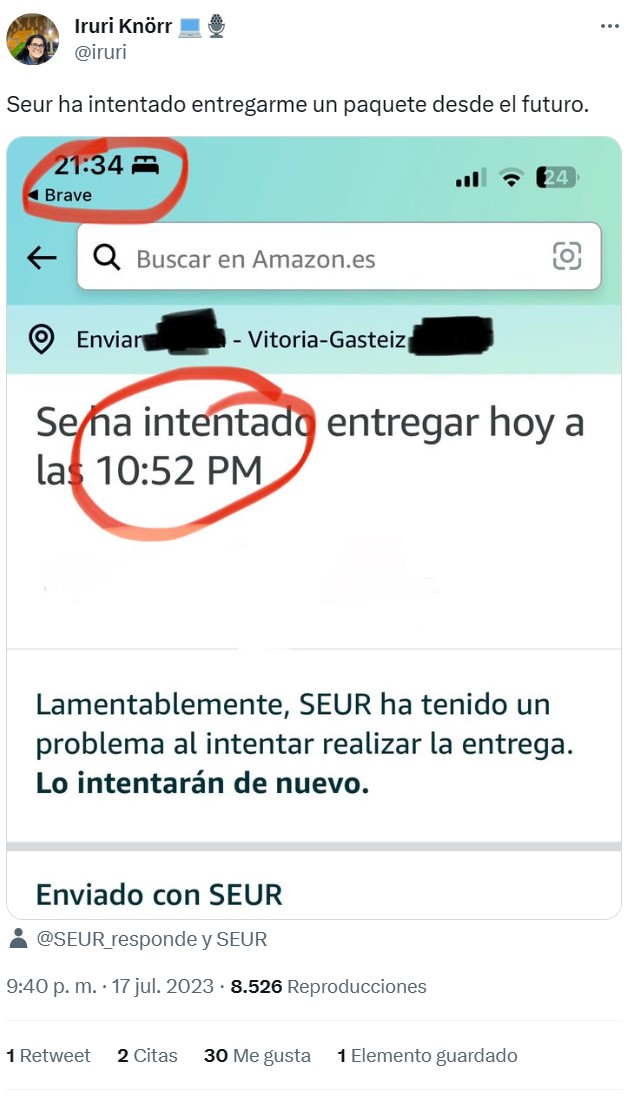View tagged accounts @SEUR_responde y SEUR
This screenshot has width=627, height=1098.
pyautogui.click(x=151, y=940)
